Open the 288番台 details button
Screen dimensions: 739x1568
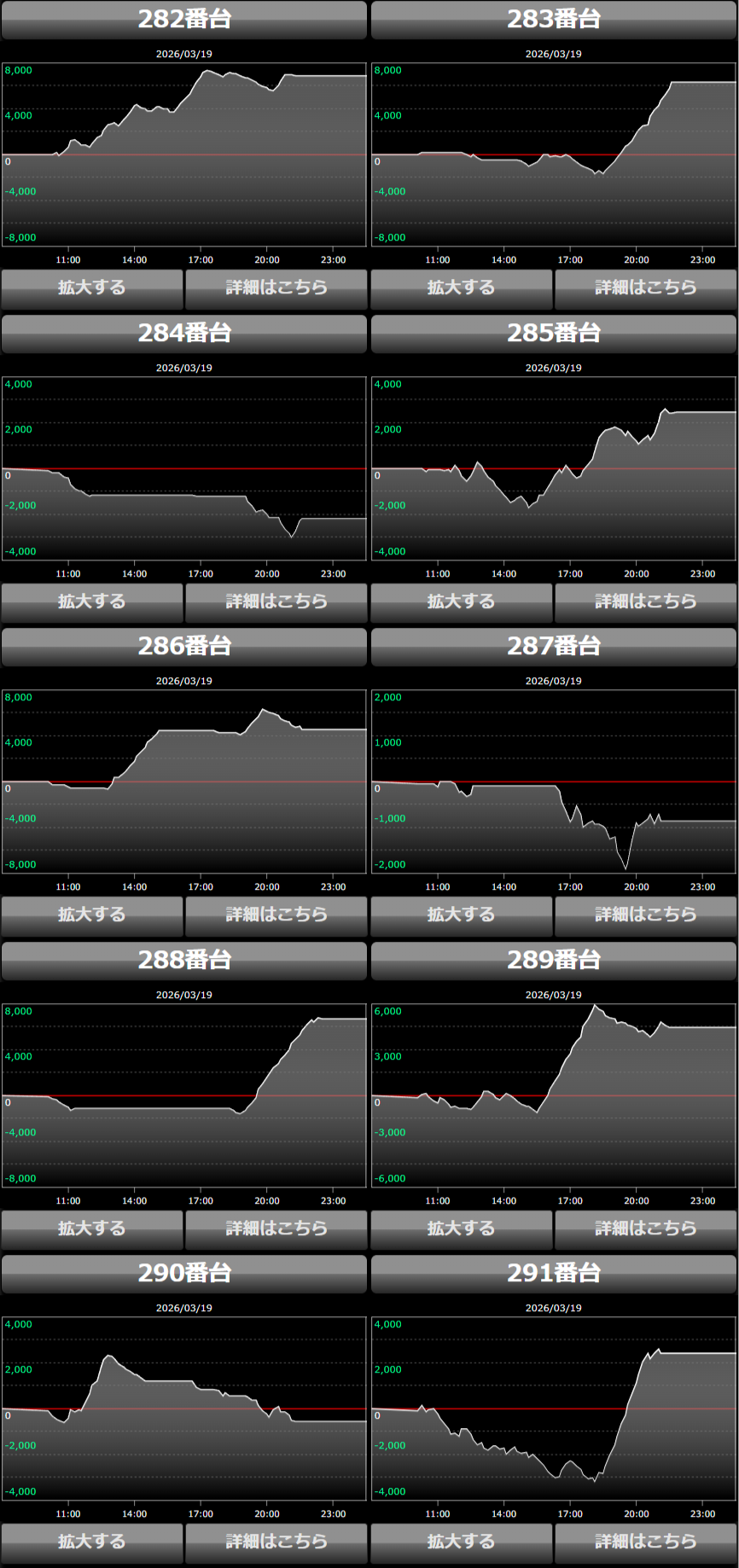(276, 1229)
